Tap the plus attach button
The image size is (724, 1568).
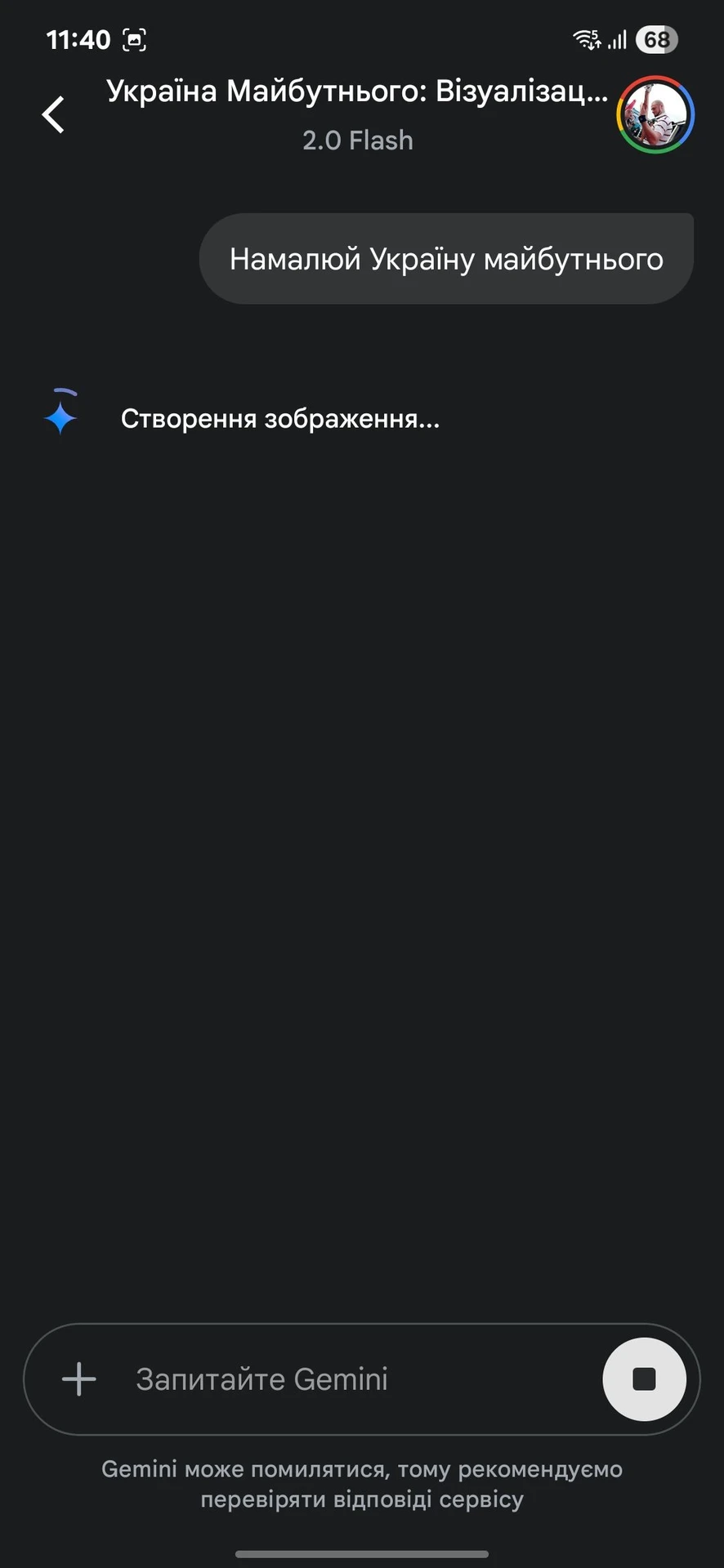tap(79, 1379)
